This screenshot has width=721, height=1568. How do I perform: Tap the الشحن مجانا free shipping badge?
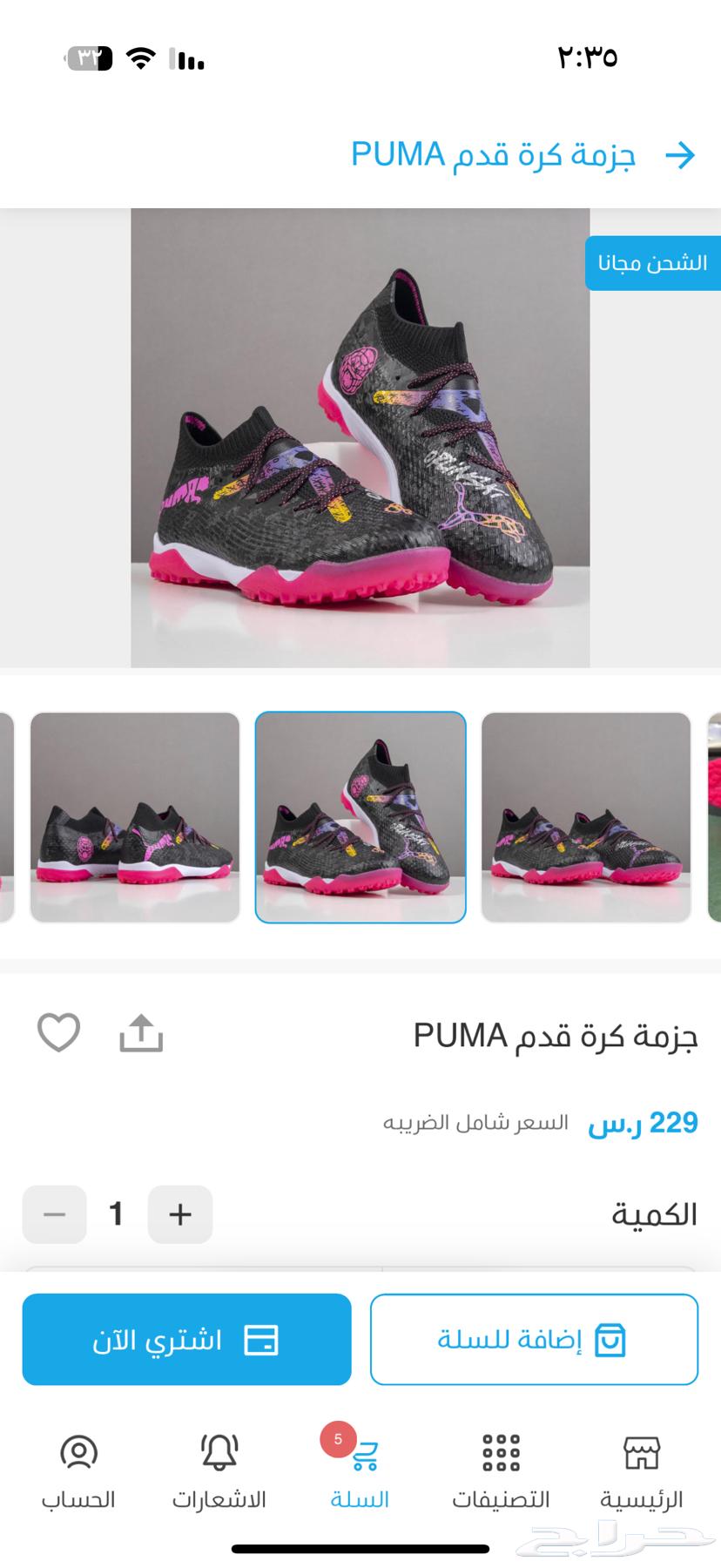click(652, 264)
